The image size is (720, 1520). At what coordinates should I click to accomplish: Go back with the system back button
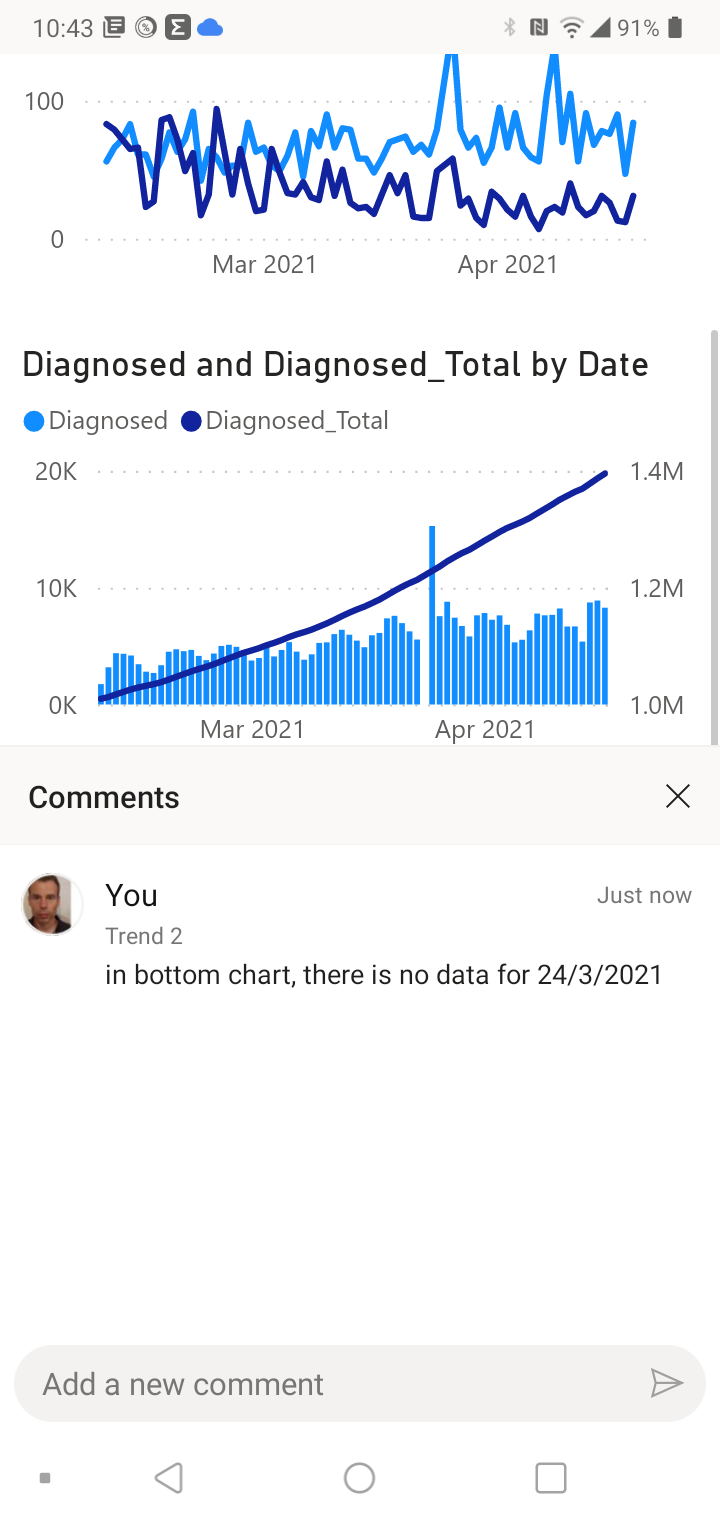(x=169, y=1477)
